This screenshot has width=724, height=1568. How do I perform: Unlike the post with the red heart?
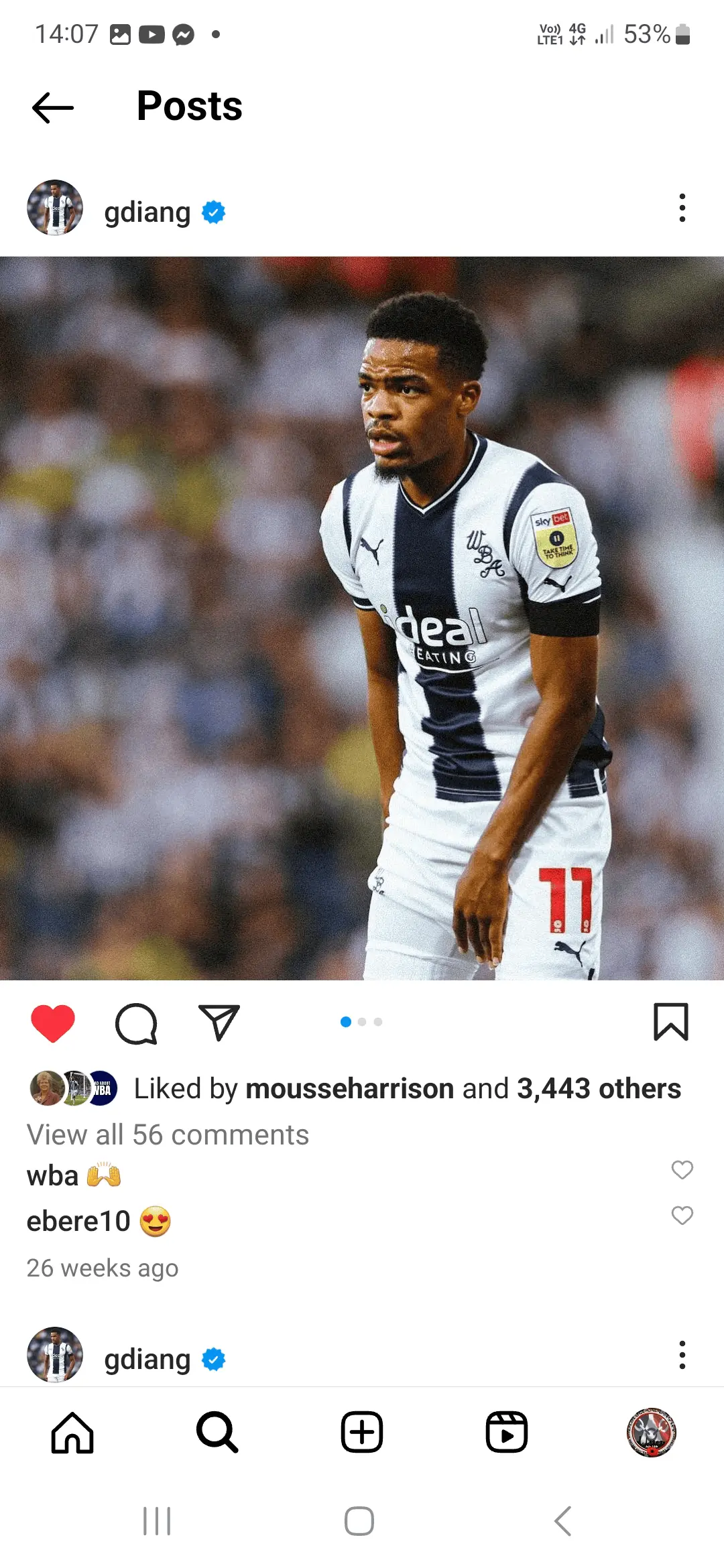click(x=53, y=1023)
